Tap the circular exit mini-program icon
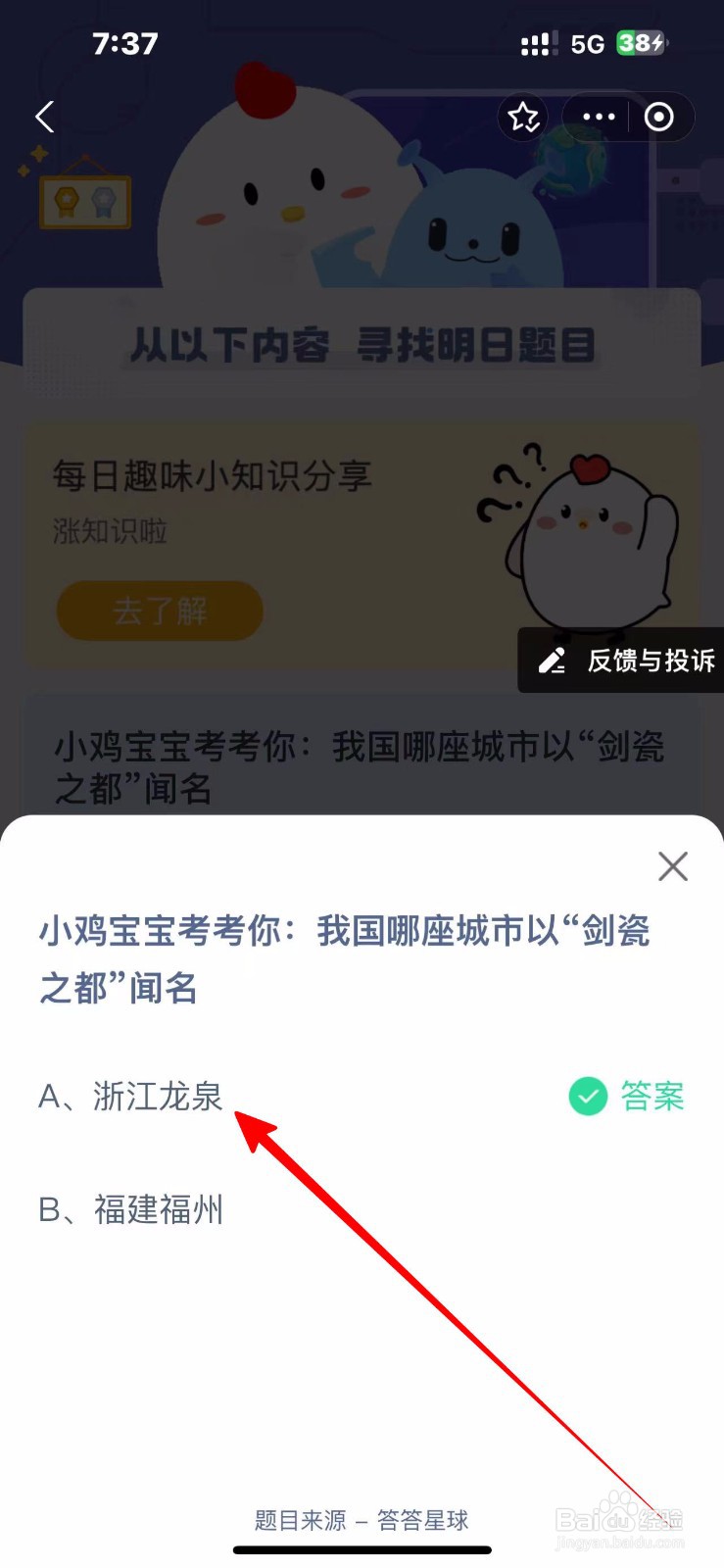The image size is (724, 1568). (x=658, y=117)
